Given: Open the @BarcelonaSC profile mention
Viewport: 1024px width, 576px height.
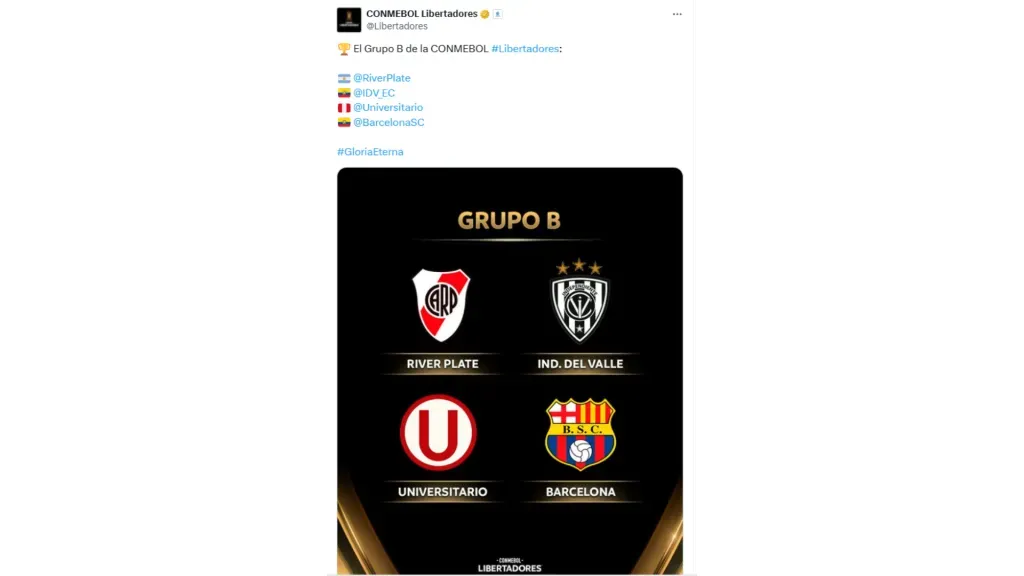Looking at the screenshot, I should pyautogui.click(x=388, y=122).
